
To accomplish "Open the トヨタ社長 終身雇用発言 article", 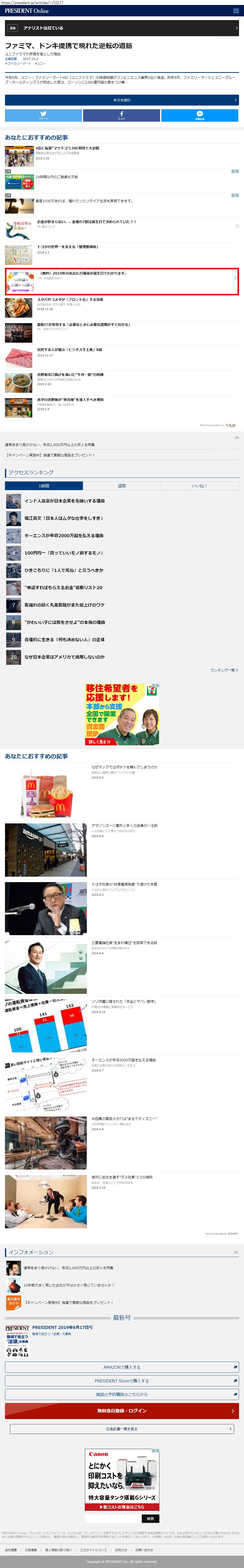I will pos(124,884).
